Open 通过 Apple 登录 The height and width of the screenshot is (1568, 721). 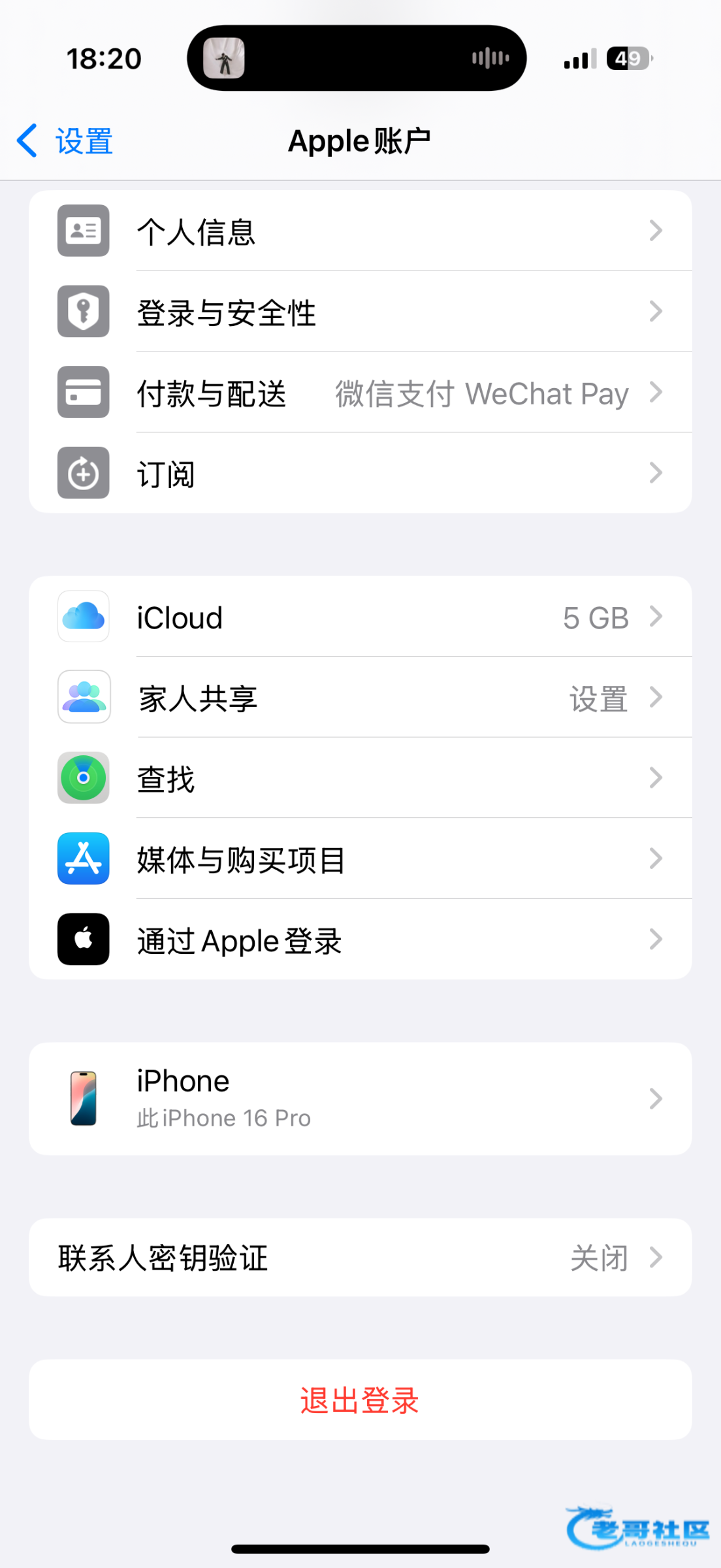tap(360, 939)
